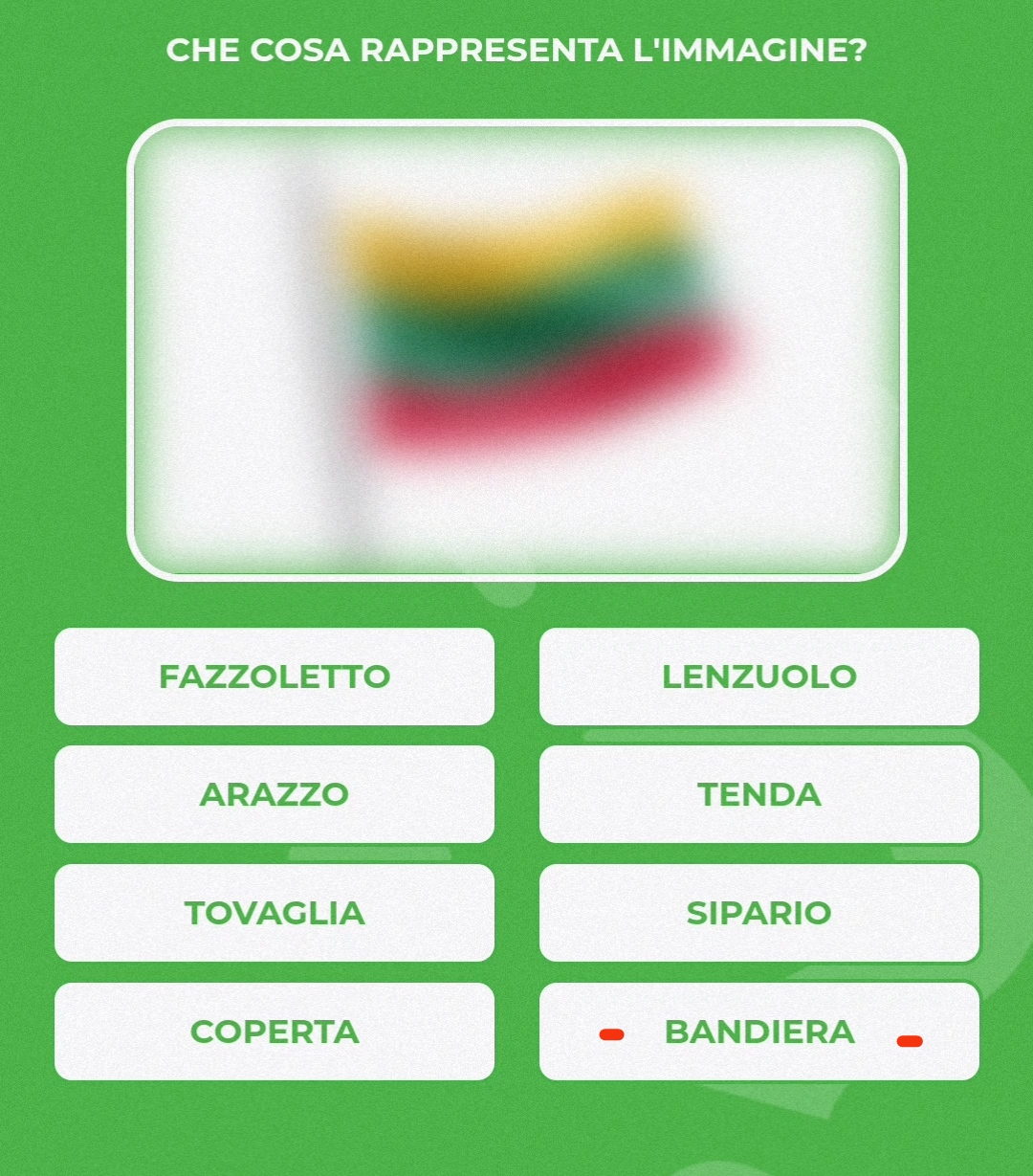This screenshot has height=1176, width=1033.
Task: Choose the FAZZOLETTO answer
Action: tap(275, 677)
